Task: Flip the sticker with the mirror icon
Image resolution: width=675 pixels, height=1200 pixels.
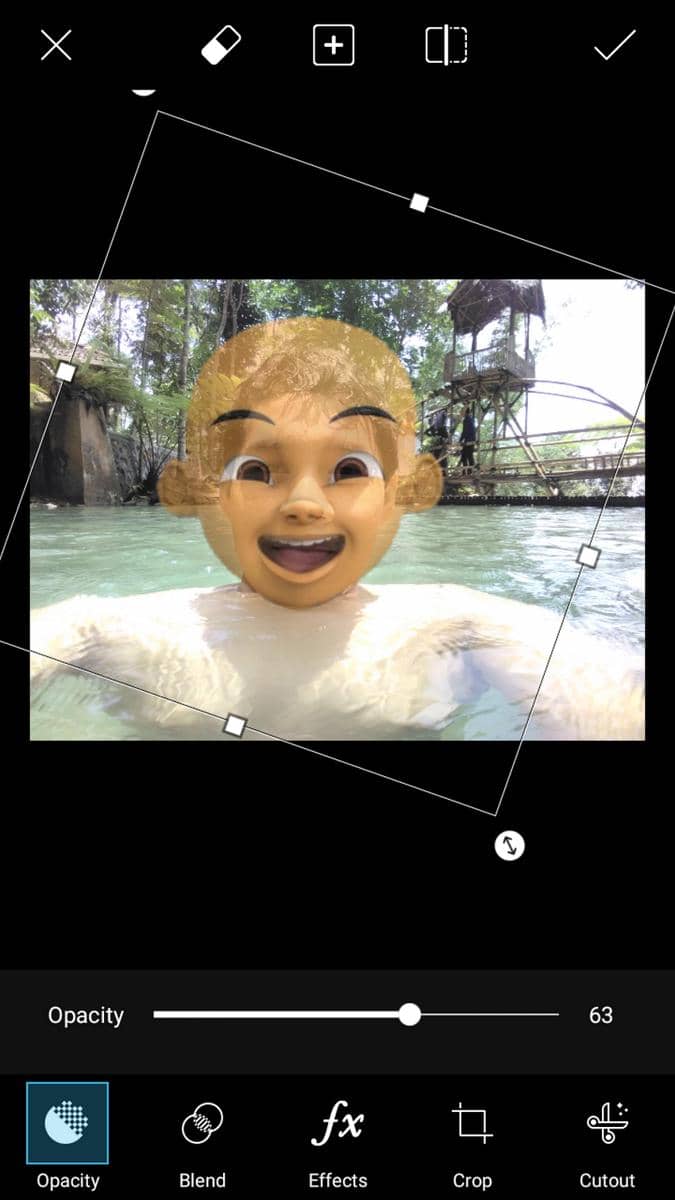Action: click(x=446, y=45)
